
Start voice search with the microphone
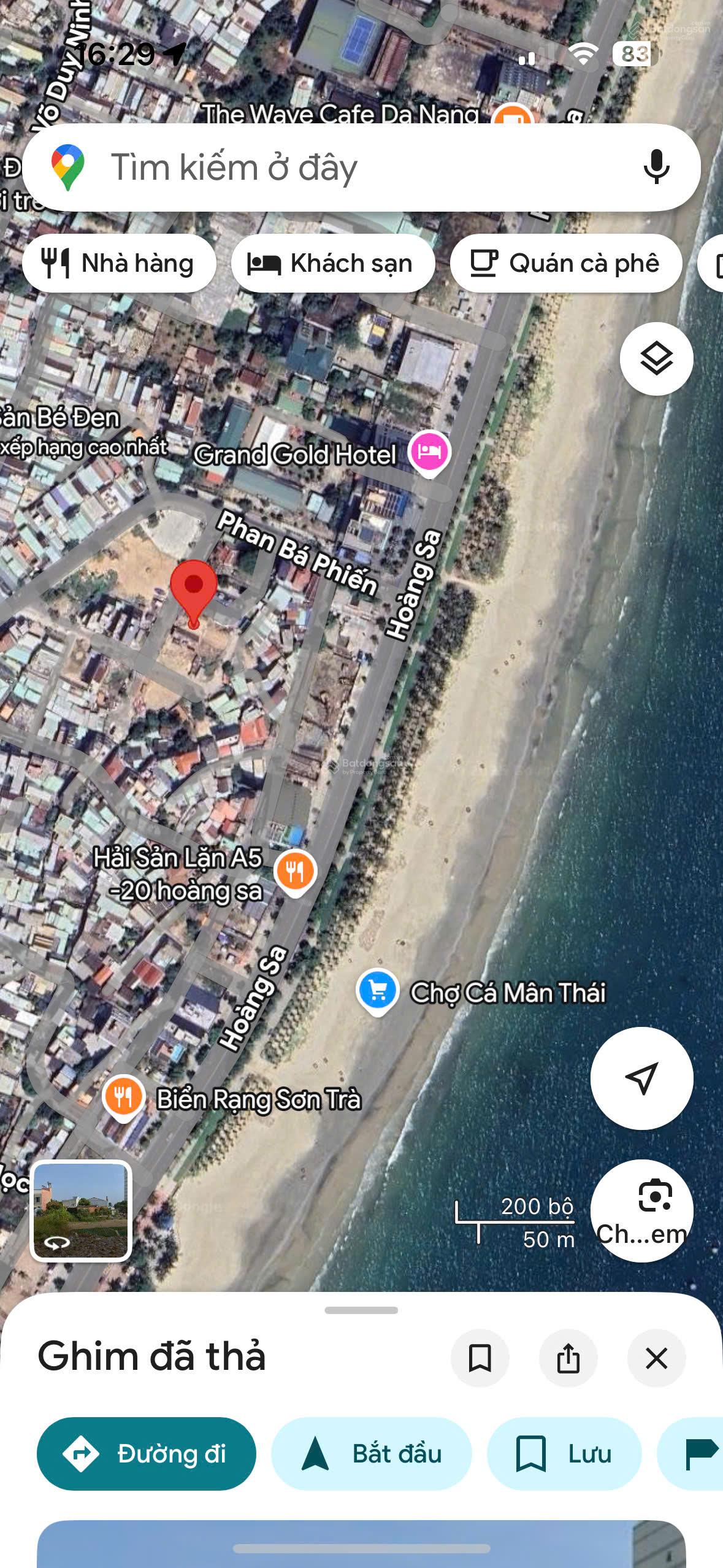(x=656, y=167)
